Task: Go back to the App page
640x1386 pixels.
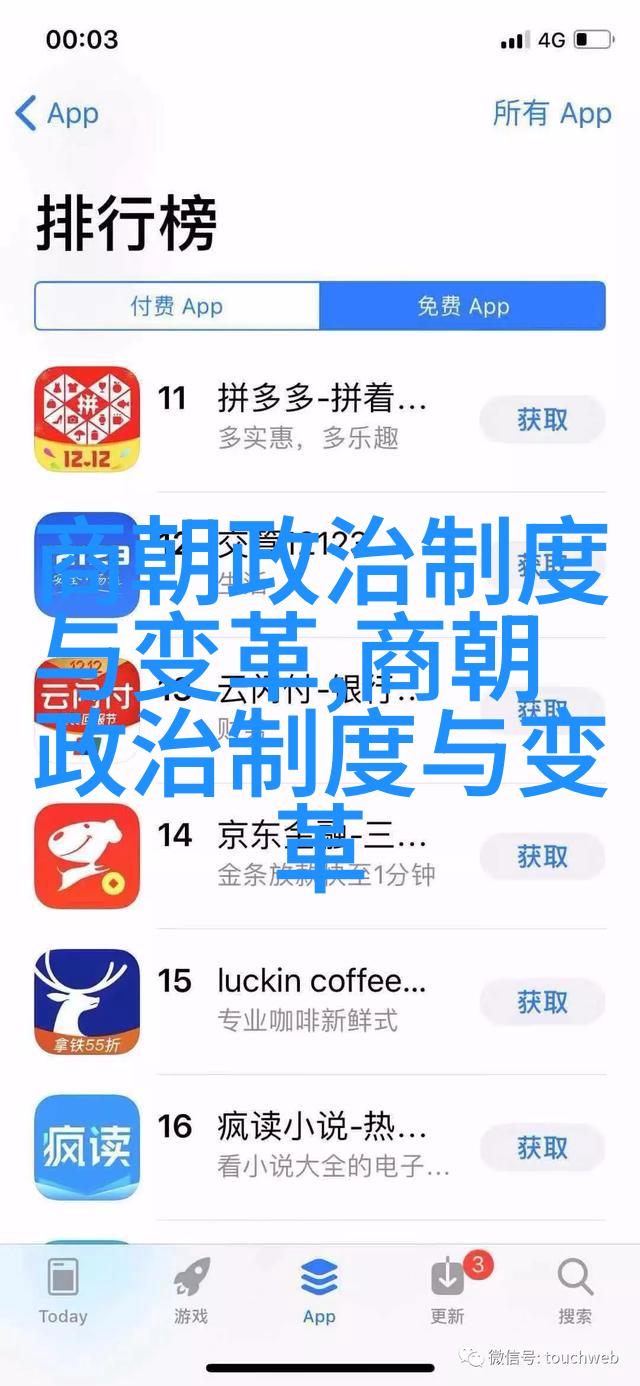Action: pos(57,113)
